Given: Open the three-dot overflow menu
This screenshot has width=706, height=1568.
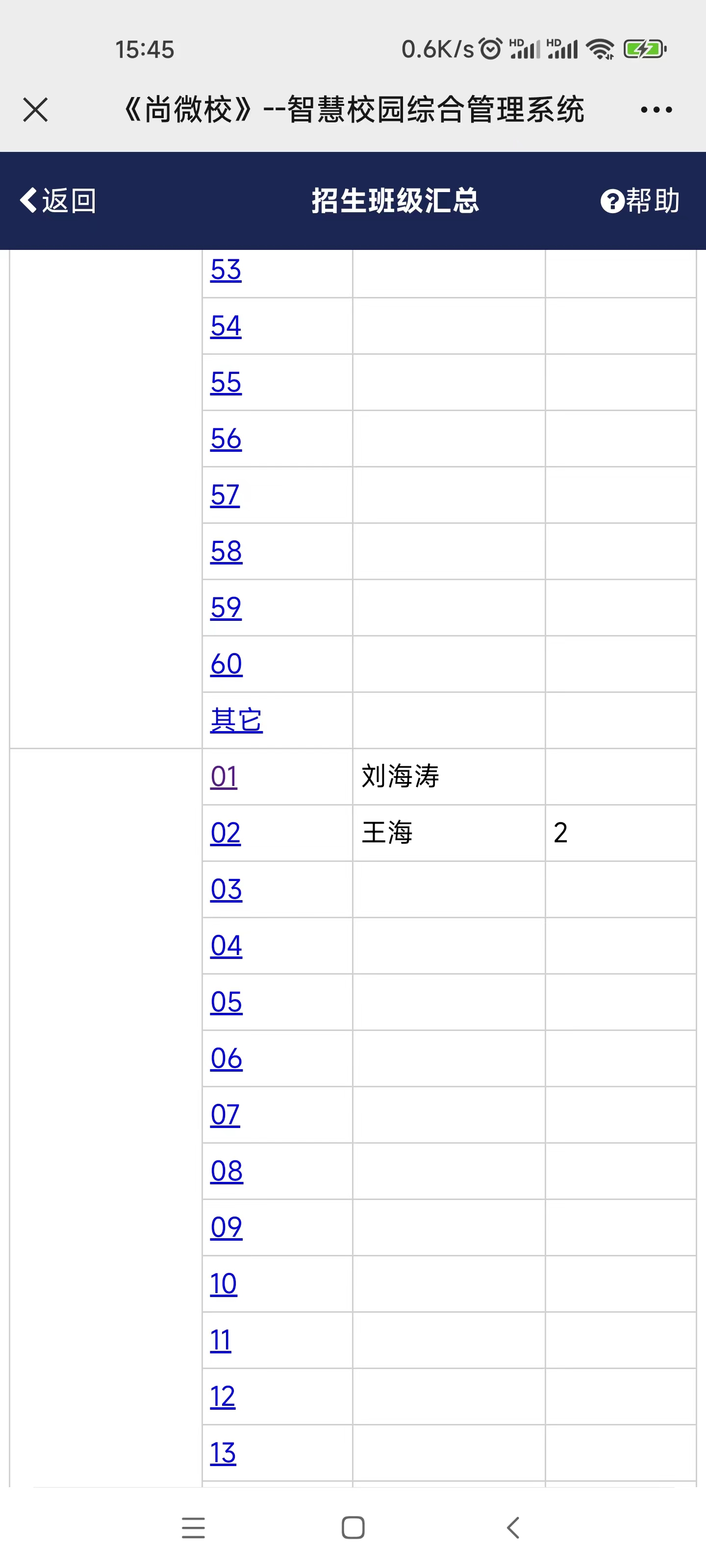Looking at the screenshot, I should click(656, 110).
